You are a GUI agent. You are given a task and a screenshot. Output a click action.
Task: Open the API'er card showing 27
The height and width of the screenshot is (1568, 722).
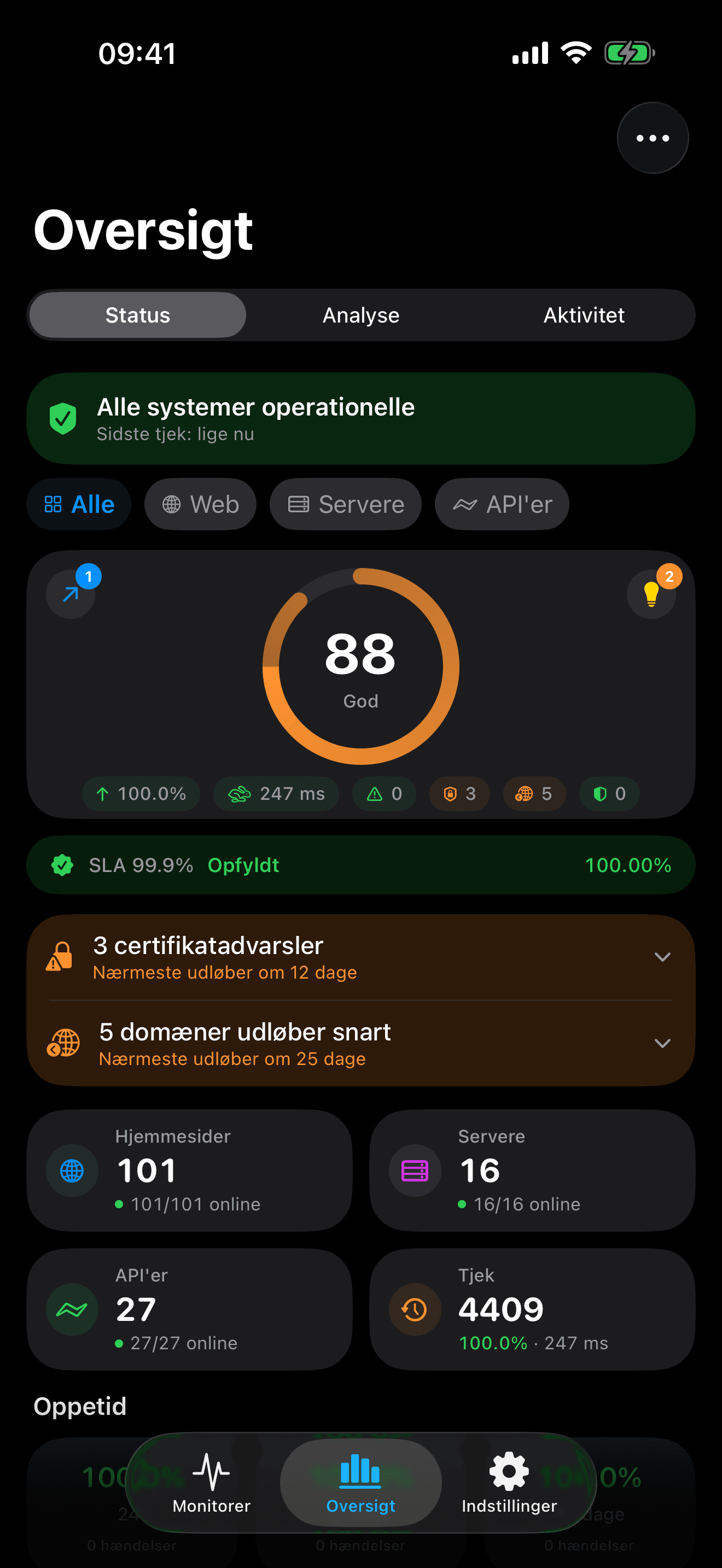click(x=189, y=1309)
